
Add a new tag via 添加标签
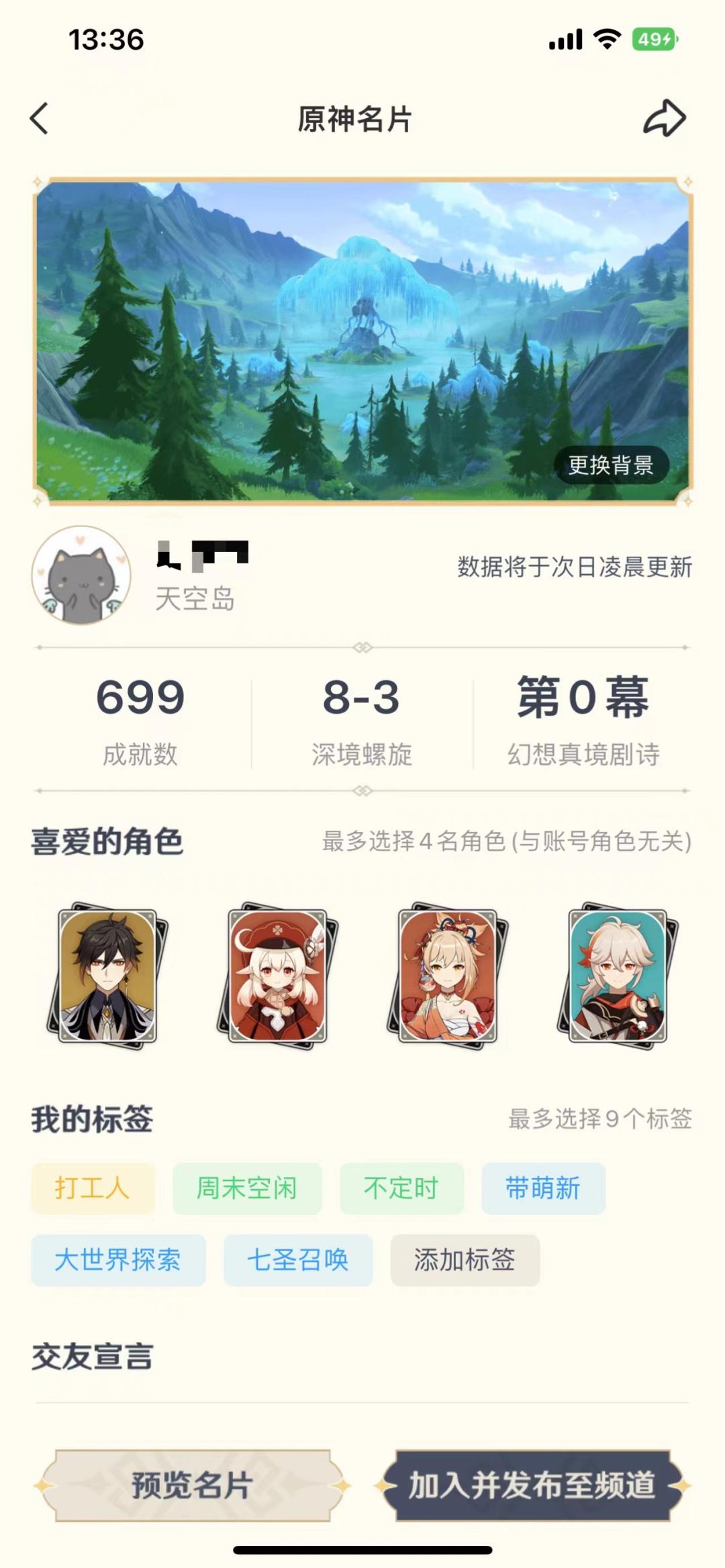tap(465, 1260)
